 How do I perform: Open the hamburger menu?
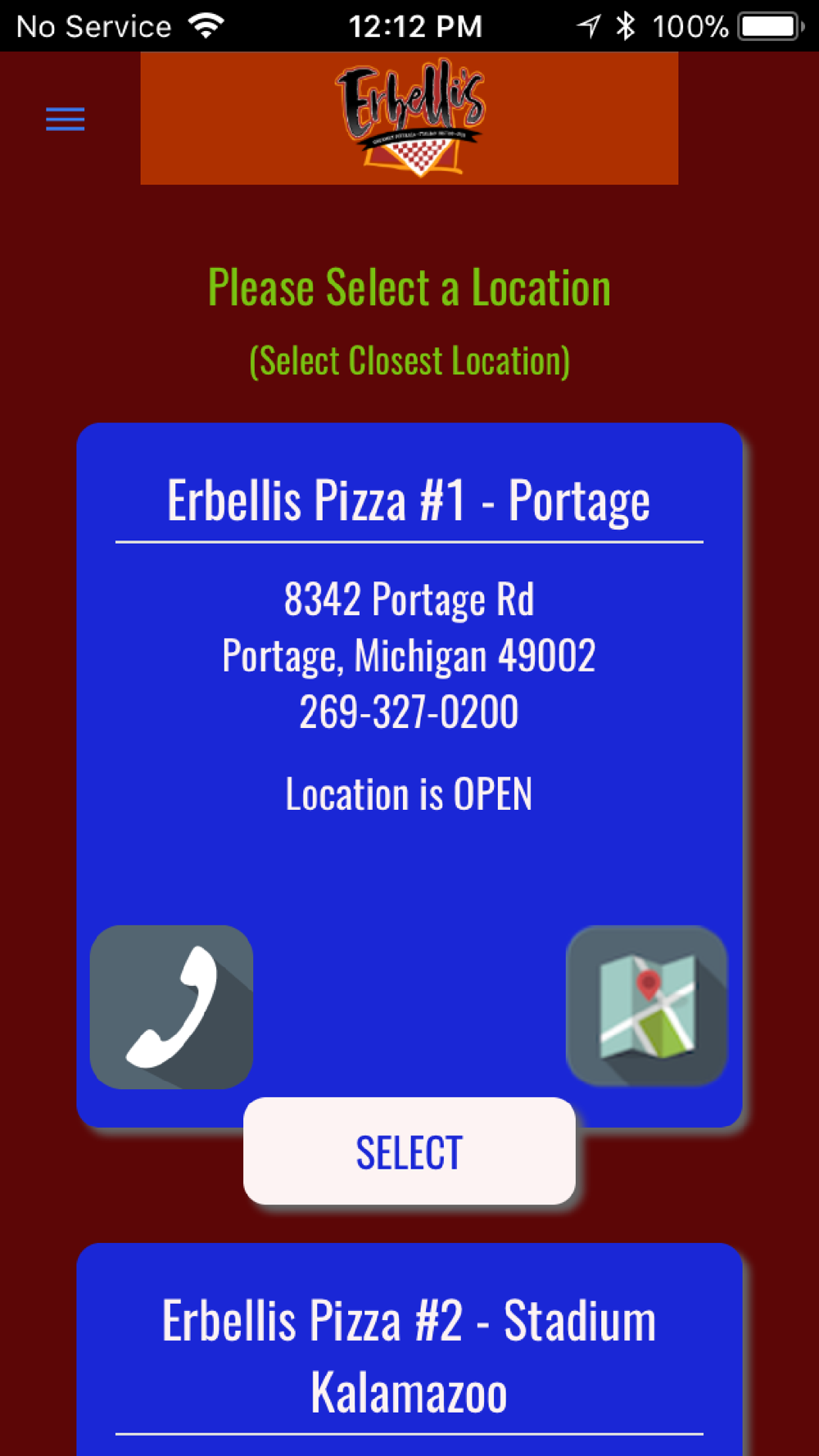pos(65,120)
